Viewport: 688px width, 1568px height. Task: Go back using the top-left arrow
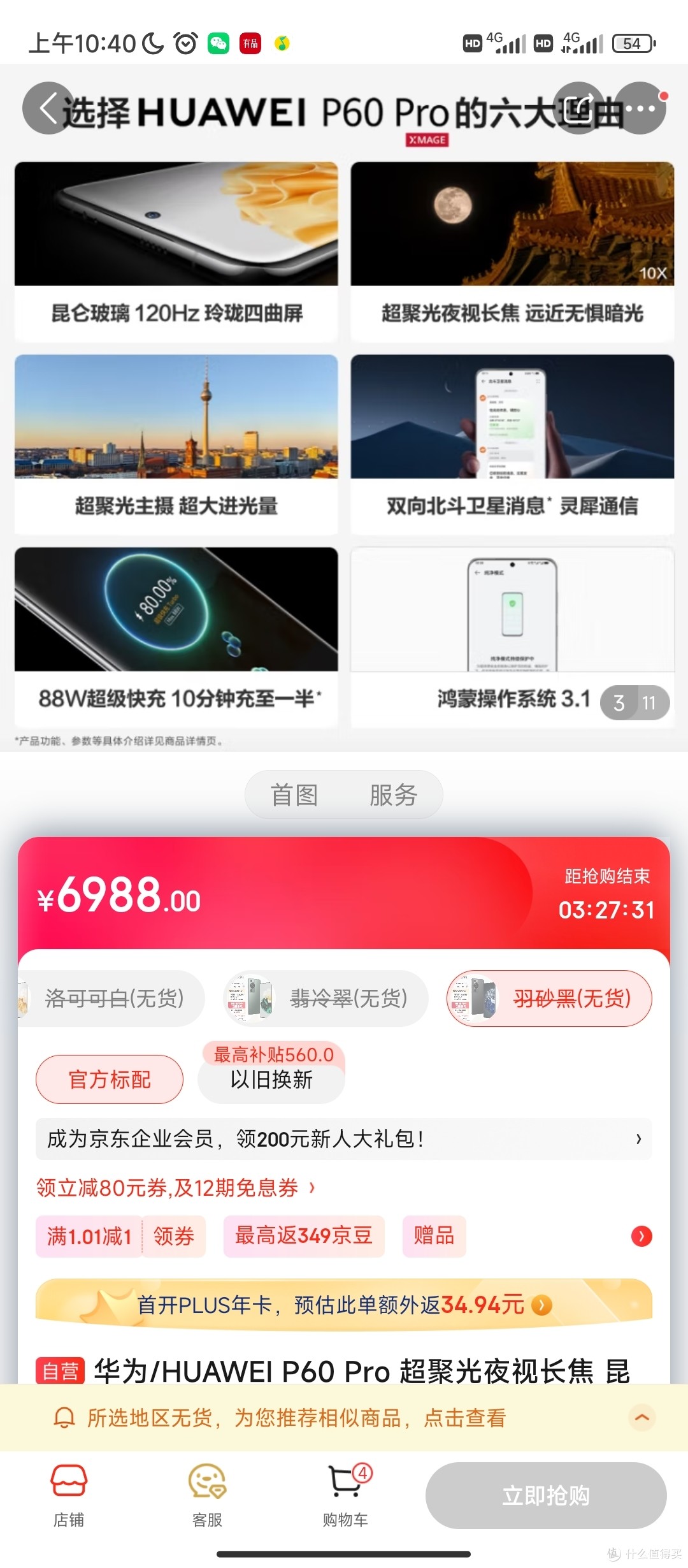(x=48, y=108)
